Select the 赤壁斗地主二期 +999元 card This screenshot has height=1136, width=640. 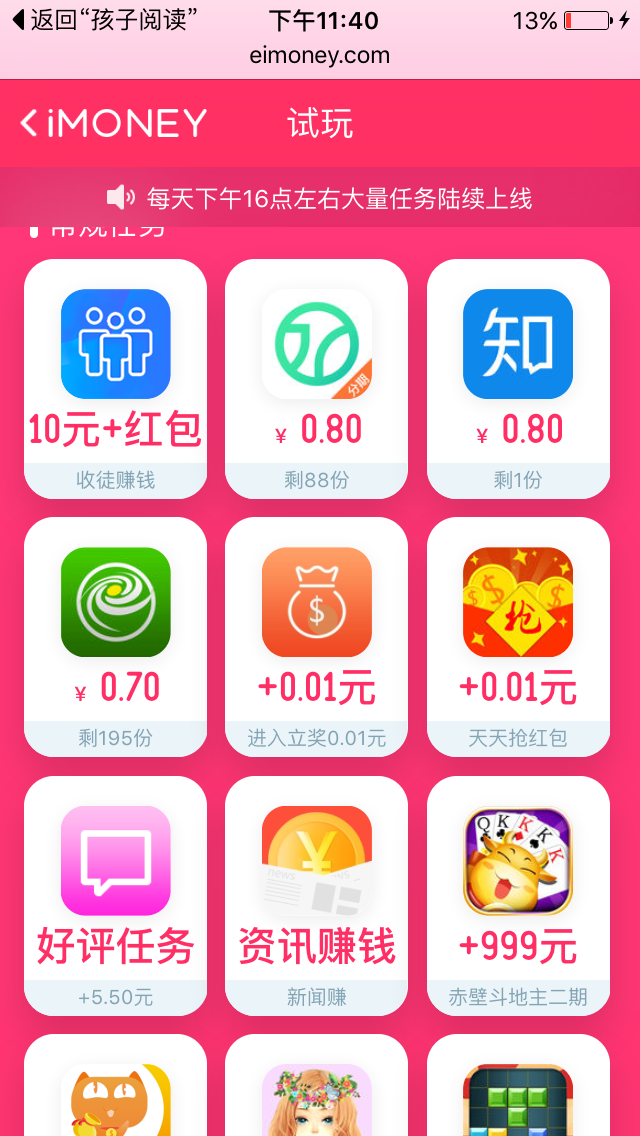[x=518, y=894]
